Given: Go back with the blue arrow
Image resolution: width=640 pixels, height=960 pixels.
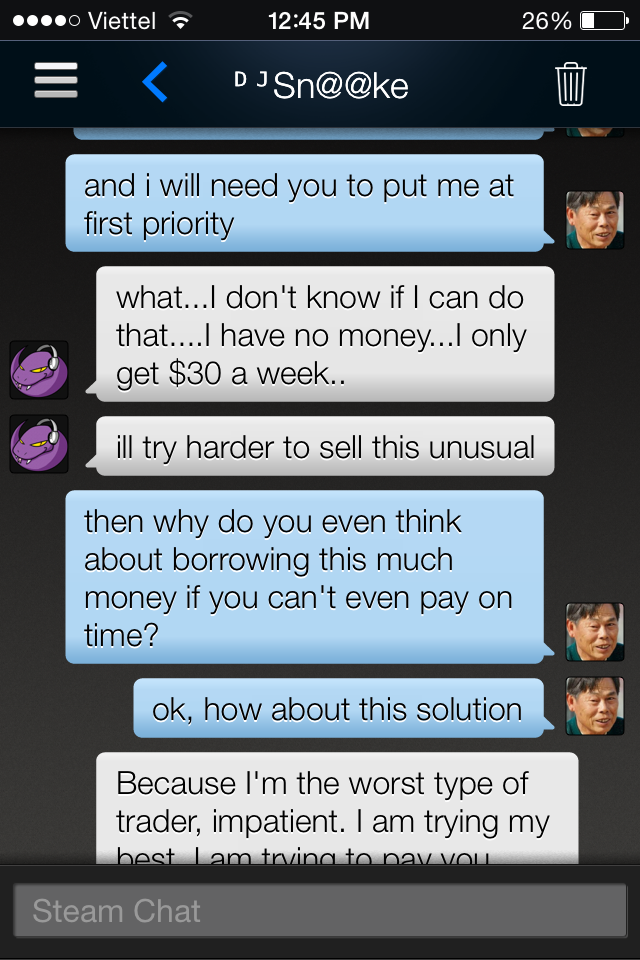Looking at the screenshot, I should point(155,82).
